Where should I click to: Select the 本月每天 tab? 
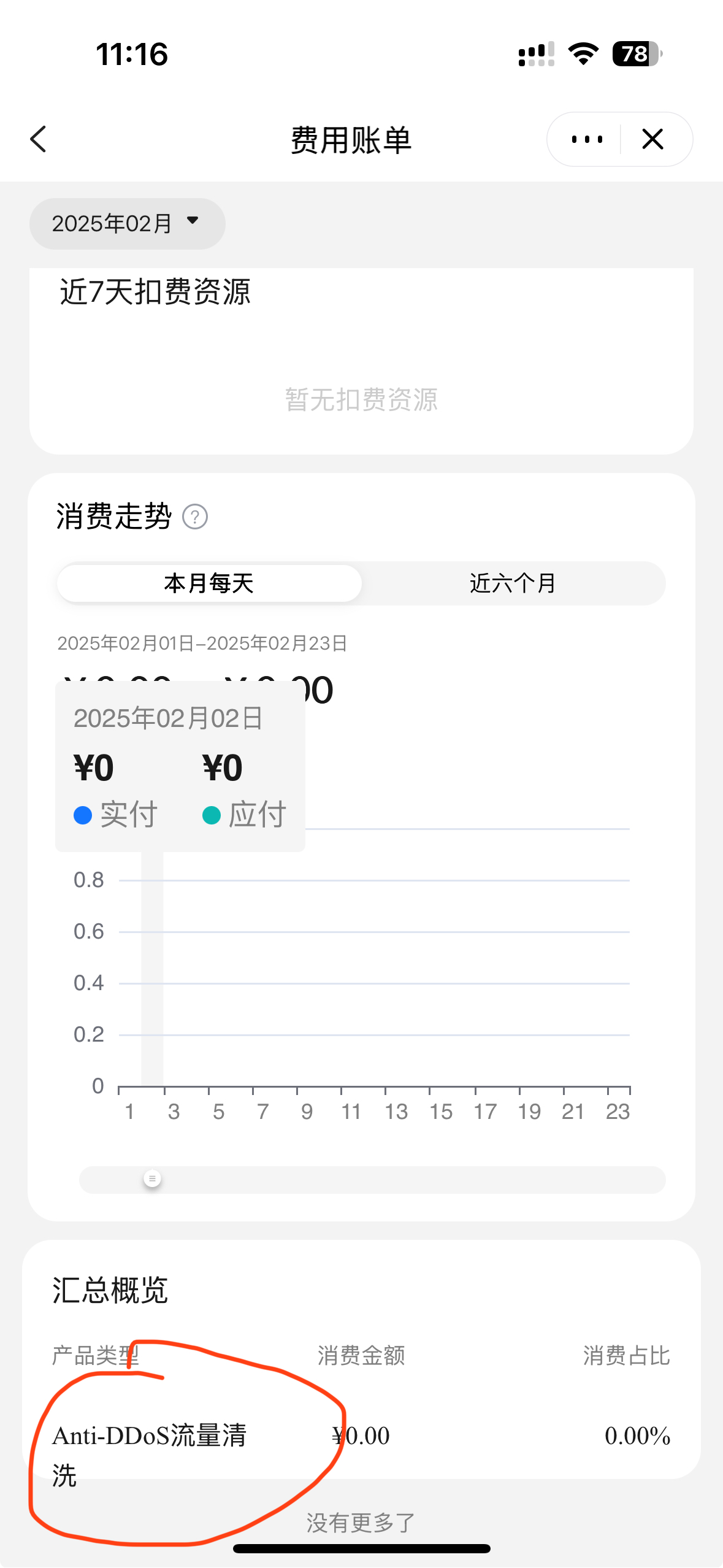tap(208, 583)
